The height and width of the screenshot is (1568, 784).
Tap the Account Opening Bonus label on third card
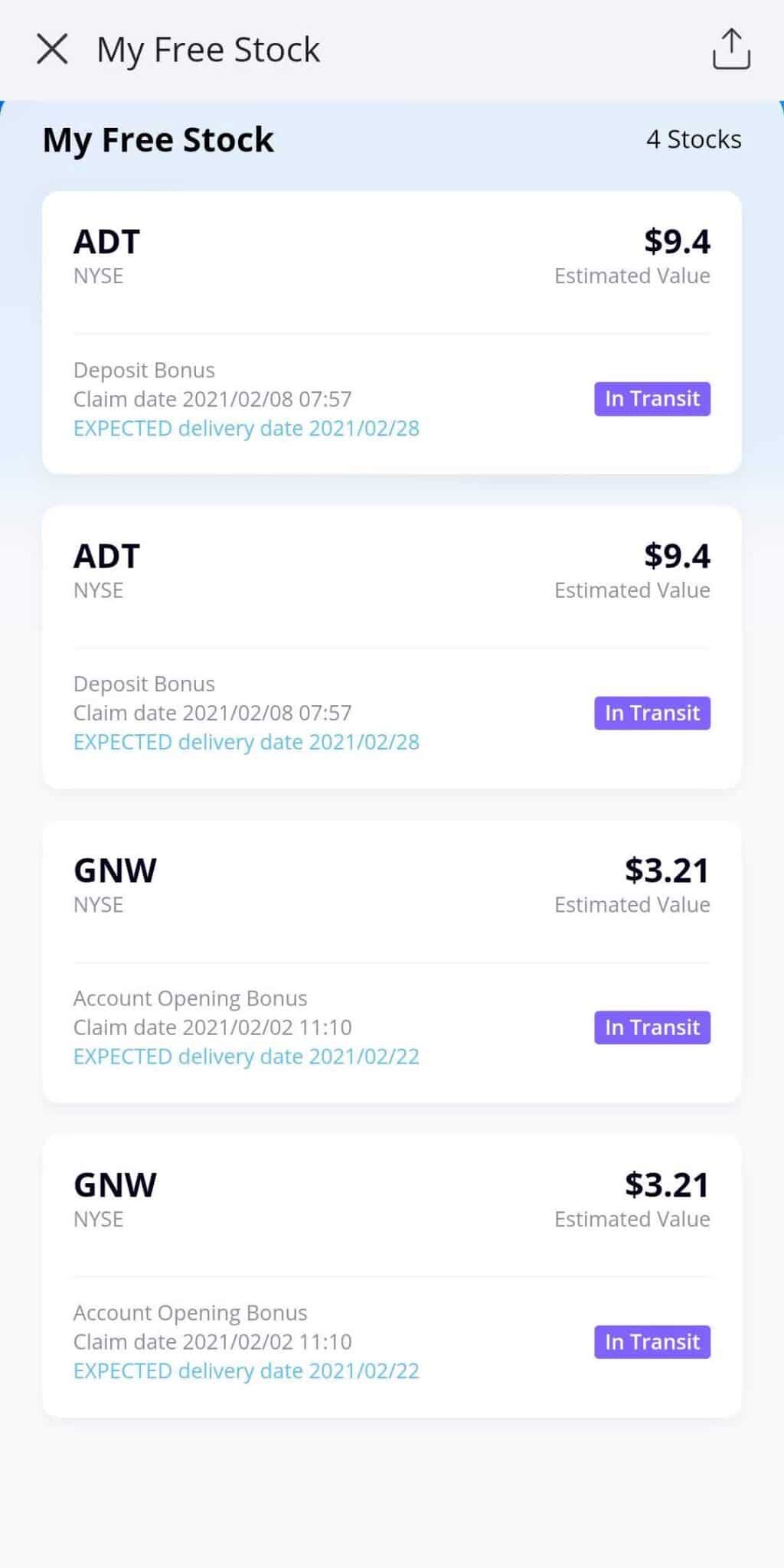[x=190, y=998]
